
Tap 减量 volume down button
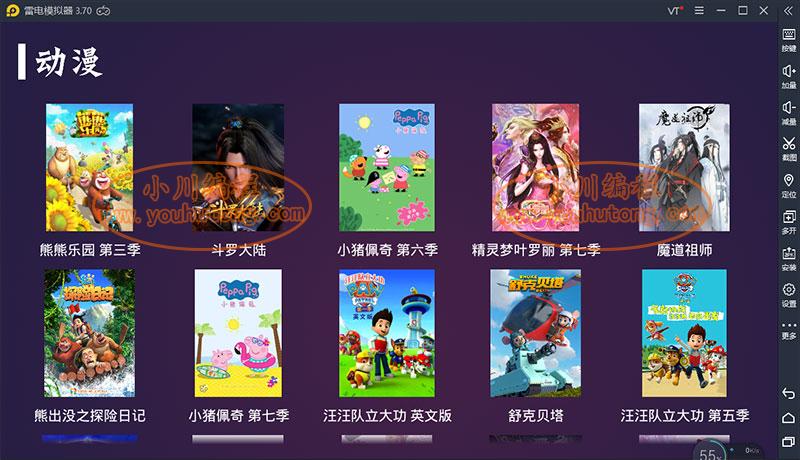click(x=788, y=112)
